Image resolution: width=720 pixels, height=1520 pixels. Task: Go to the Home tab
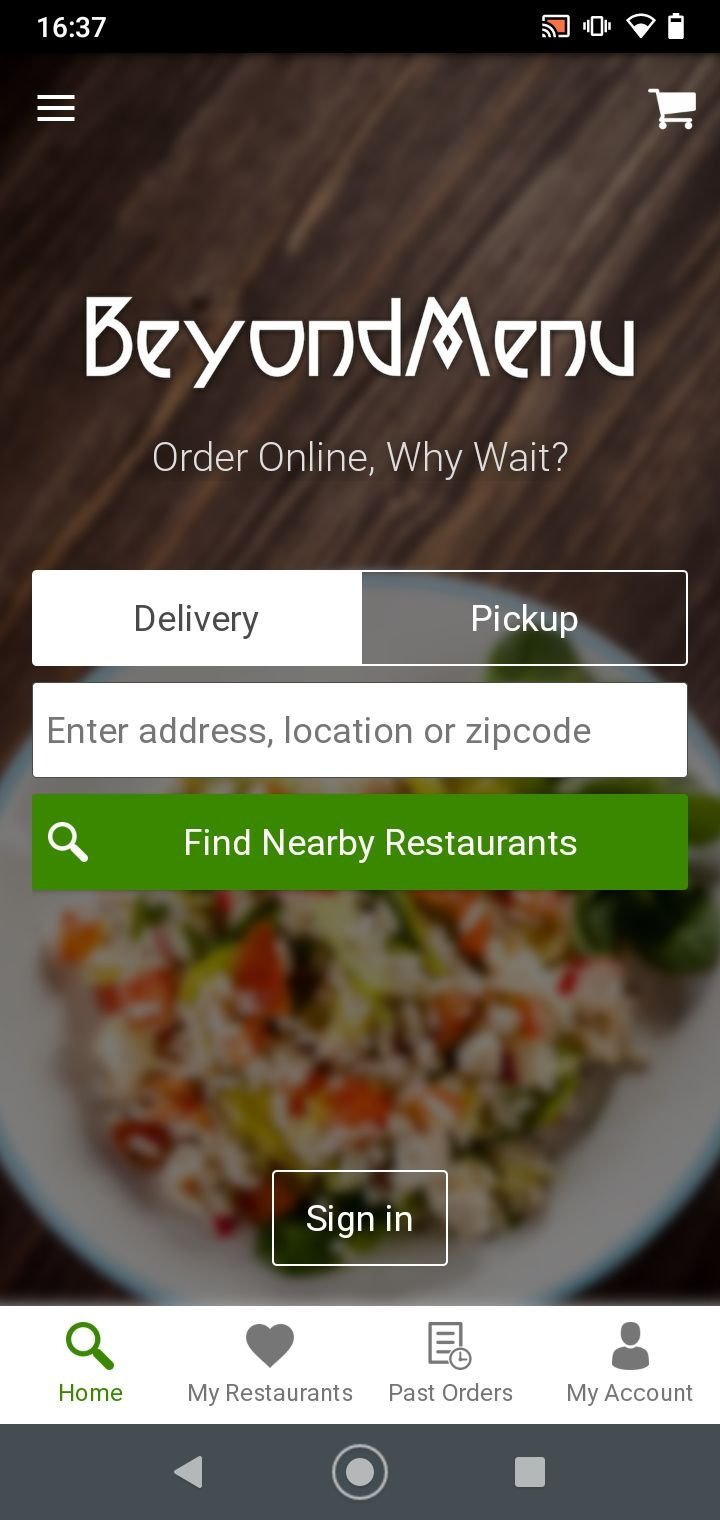tap(90, 1364)
